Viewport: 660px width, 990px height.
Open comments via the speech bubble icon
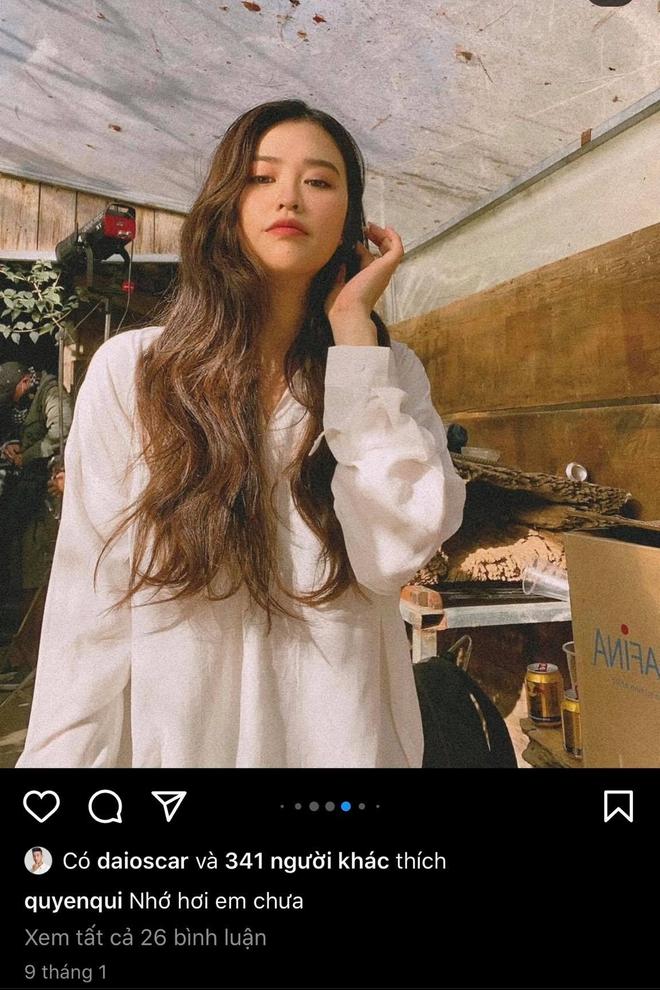tap(105, 806)
